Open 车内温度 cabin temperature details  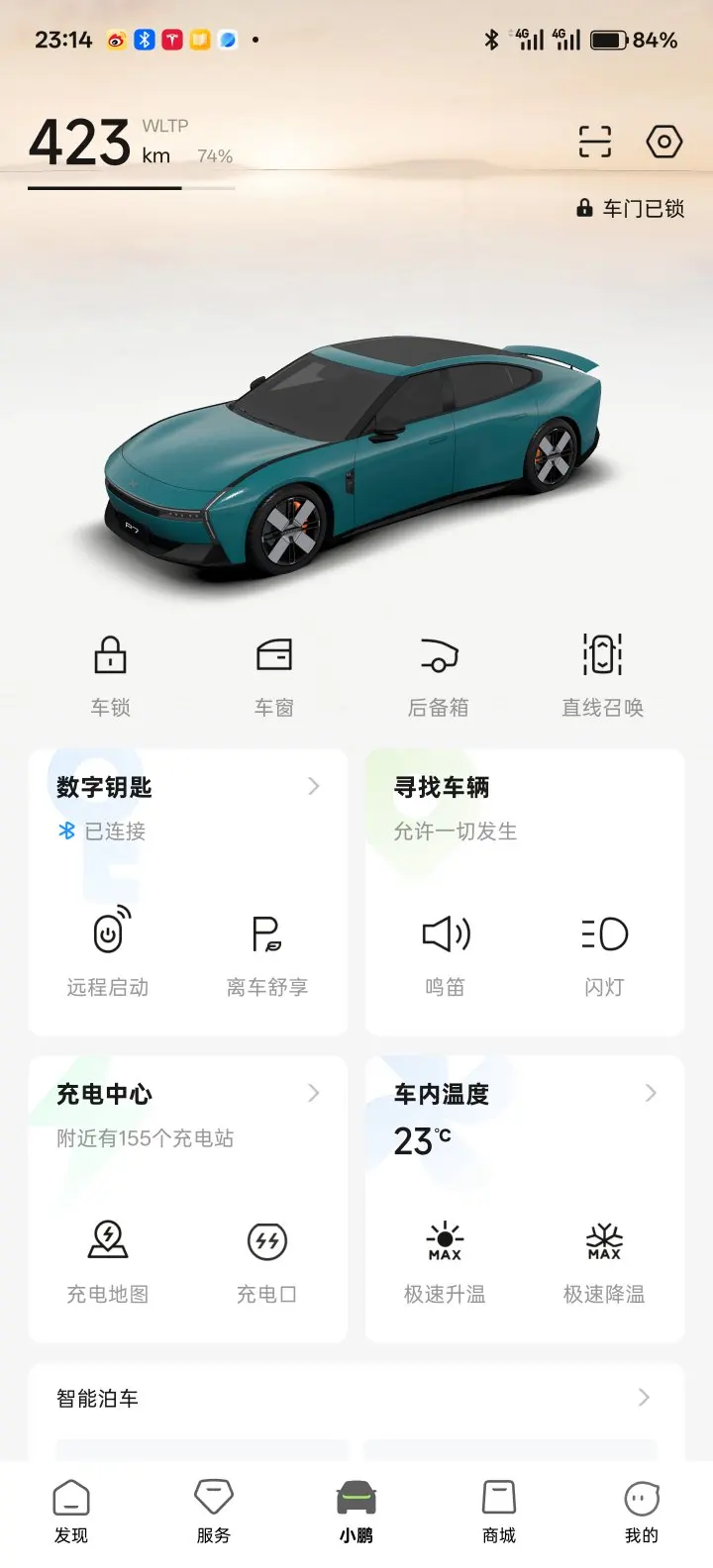525,1095
